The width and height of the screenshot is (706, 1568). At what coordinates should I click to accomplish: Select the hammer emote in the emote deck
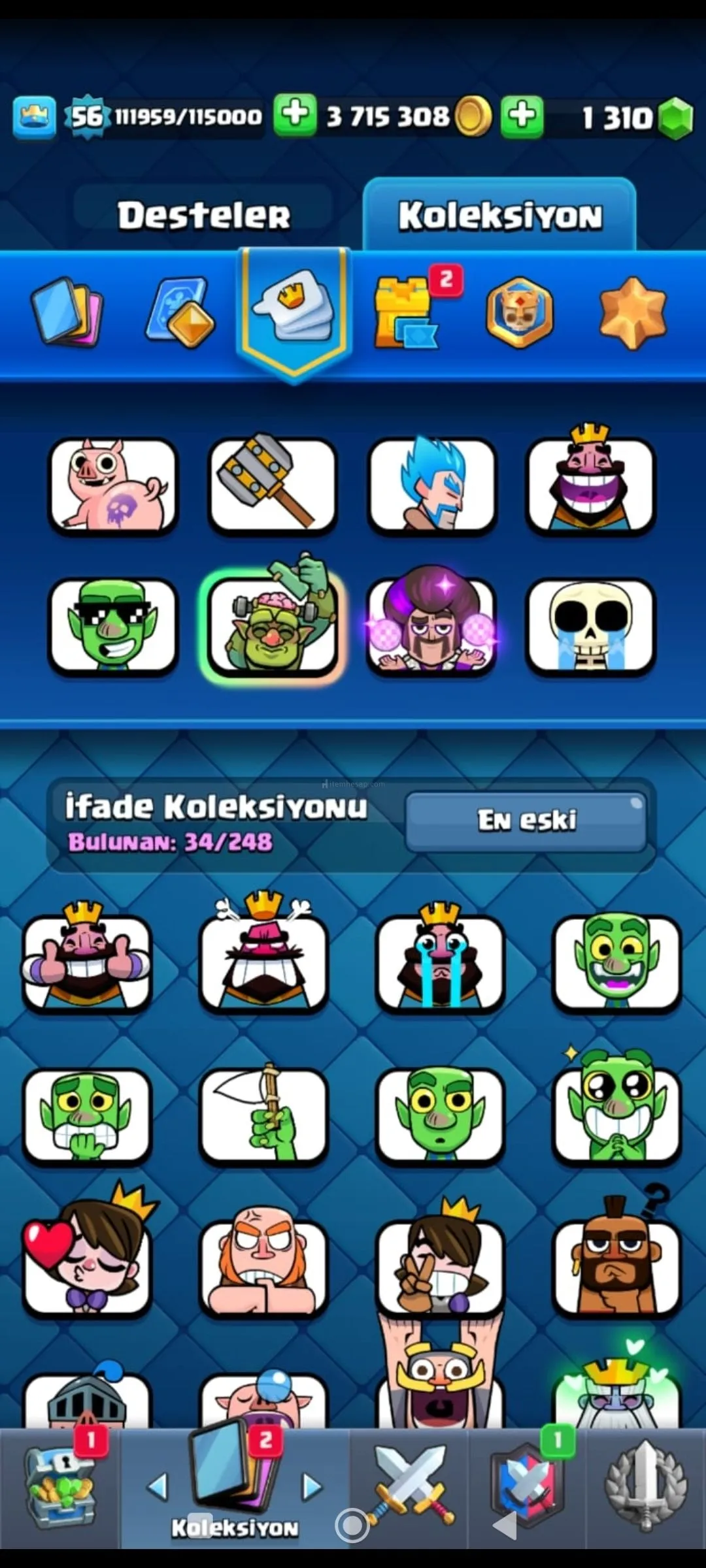click(272, 485)
